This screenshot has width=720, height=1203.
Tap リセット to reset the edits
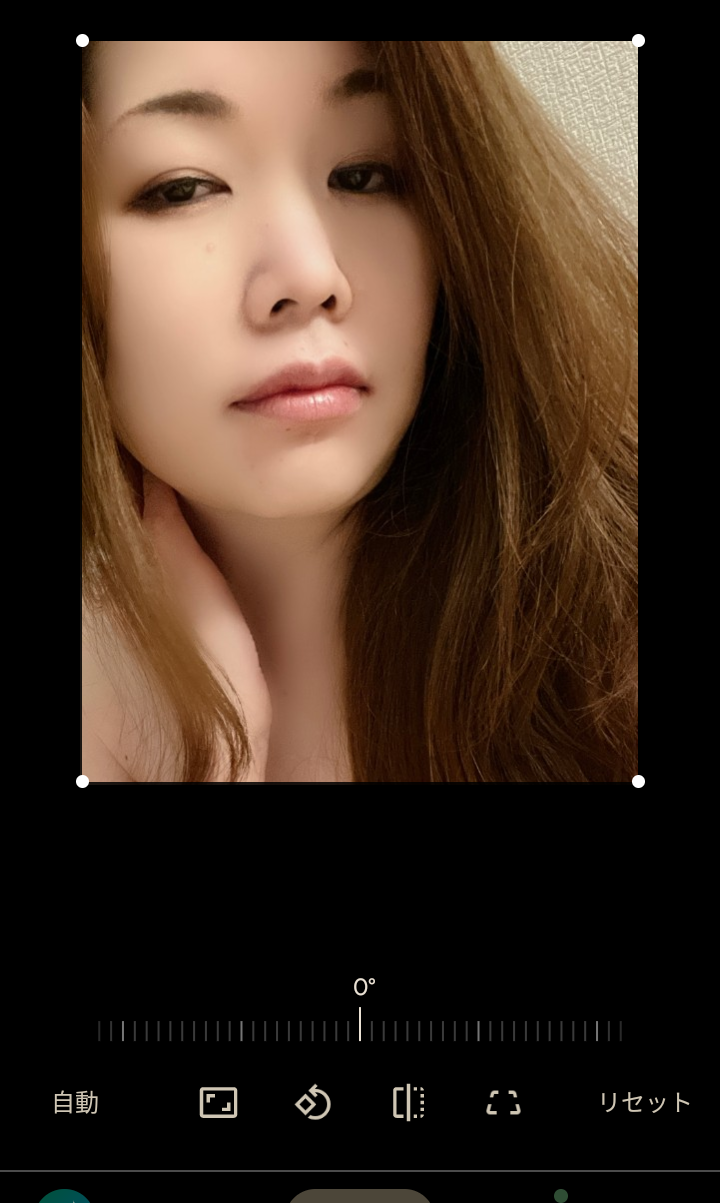click(644, 1102)
